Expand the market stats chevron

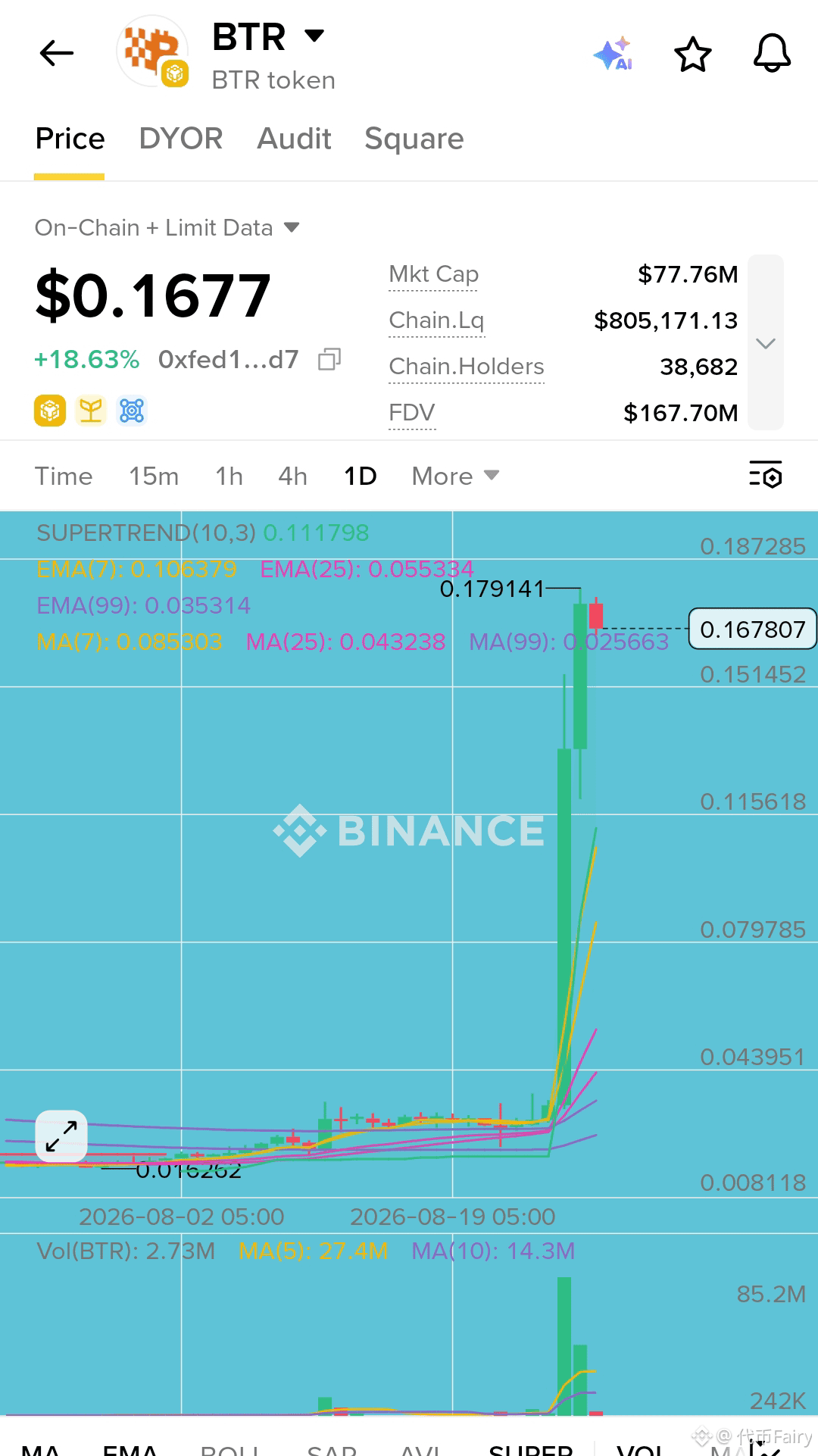click(766, 343)
